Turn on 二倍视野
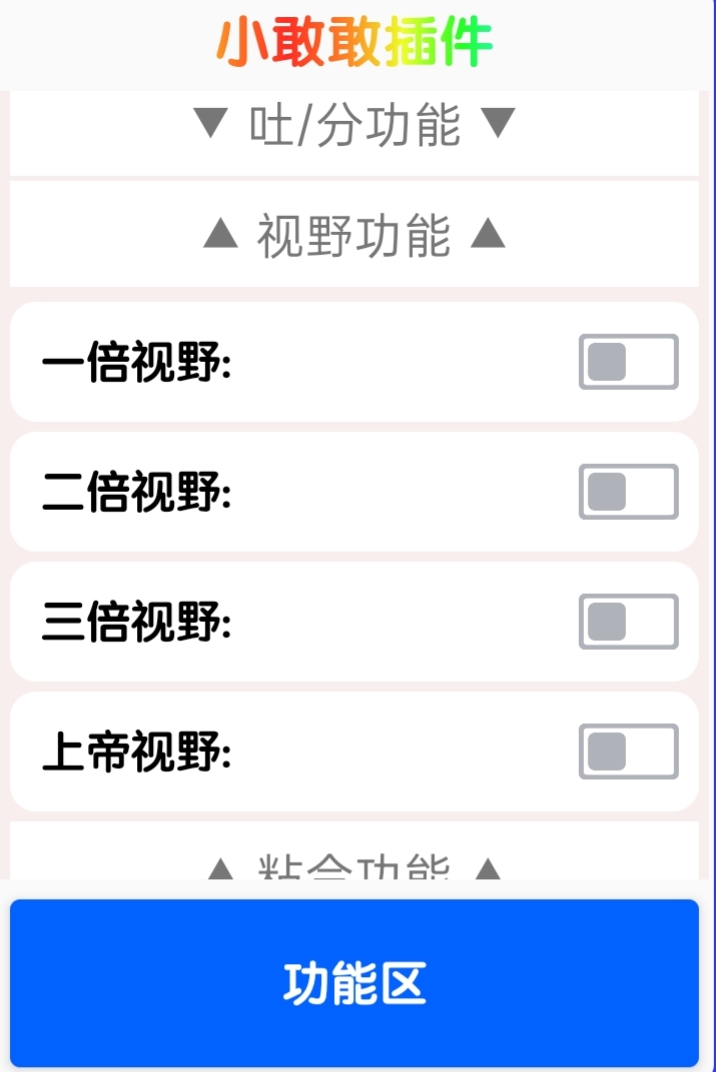The image size is (716, 1072). point(628,492)
